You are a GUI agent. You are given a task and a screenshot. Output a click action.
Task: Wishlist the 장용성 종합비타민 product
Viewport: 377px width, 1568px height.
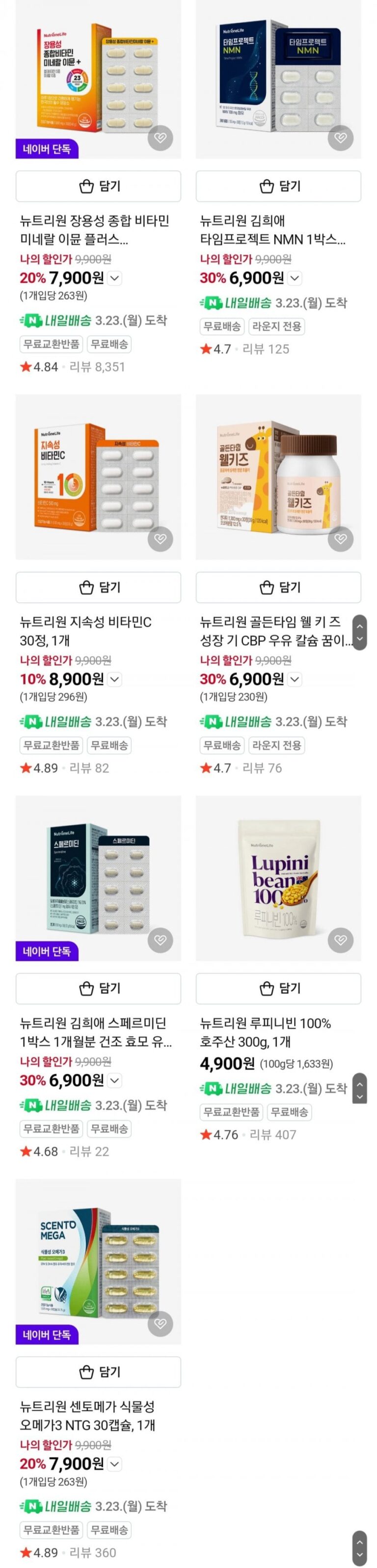coord(161,138)
